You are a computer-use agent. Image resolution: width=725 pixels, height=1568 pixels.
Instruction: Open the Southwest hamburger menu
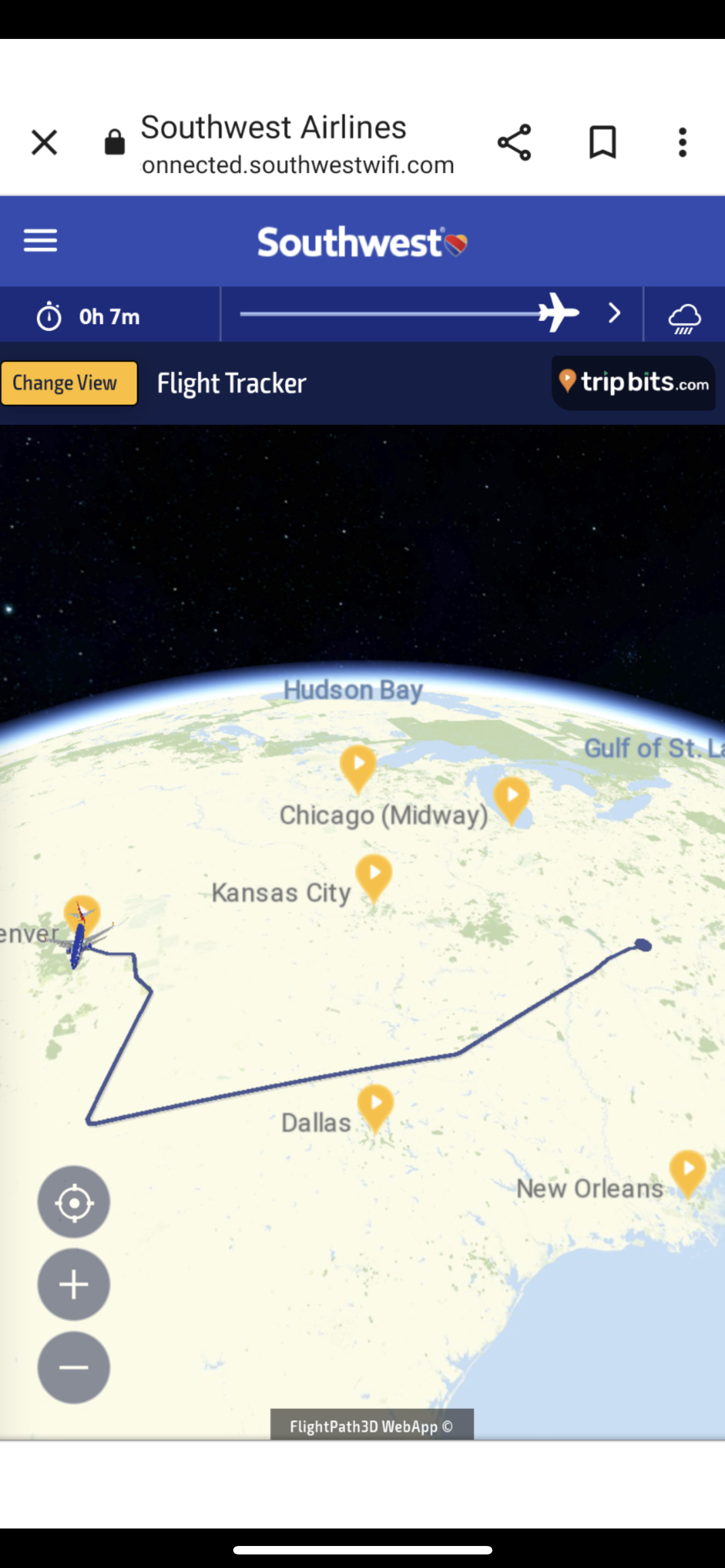(x=40, y=240)
